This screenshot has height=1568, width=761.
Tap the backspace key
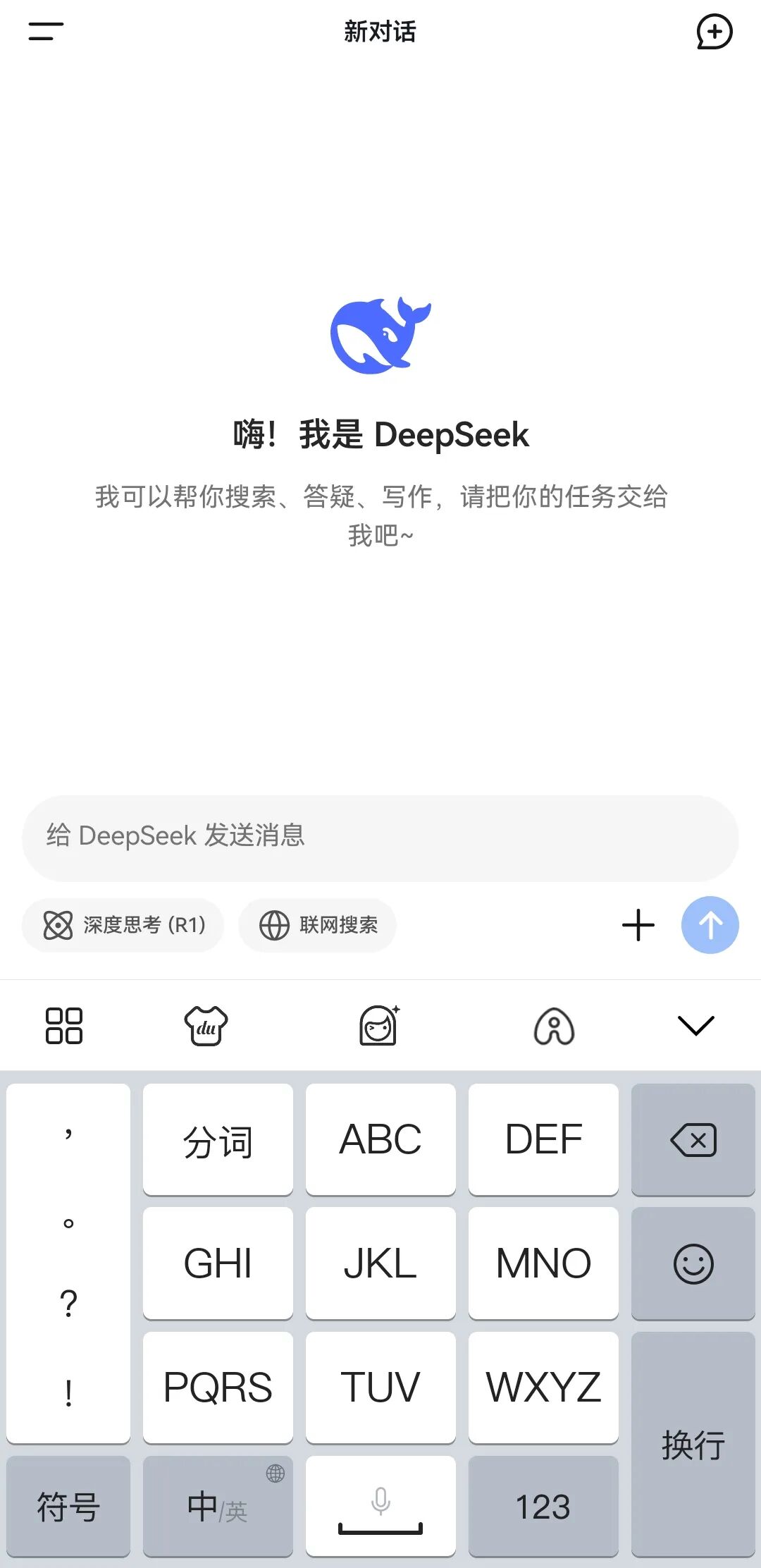693,1140
